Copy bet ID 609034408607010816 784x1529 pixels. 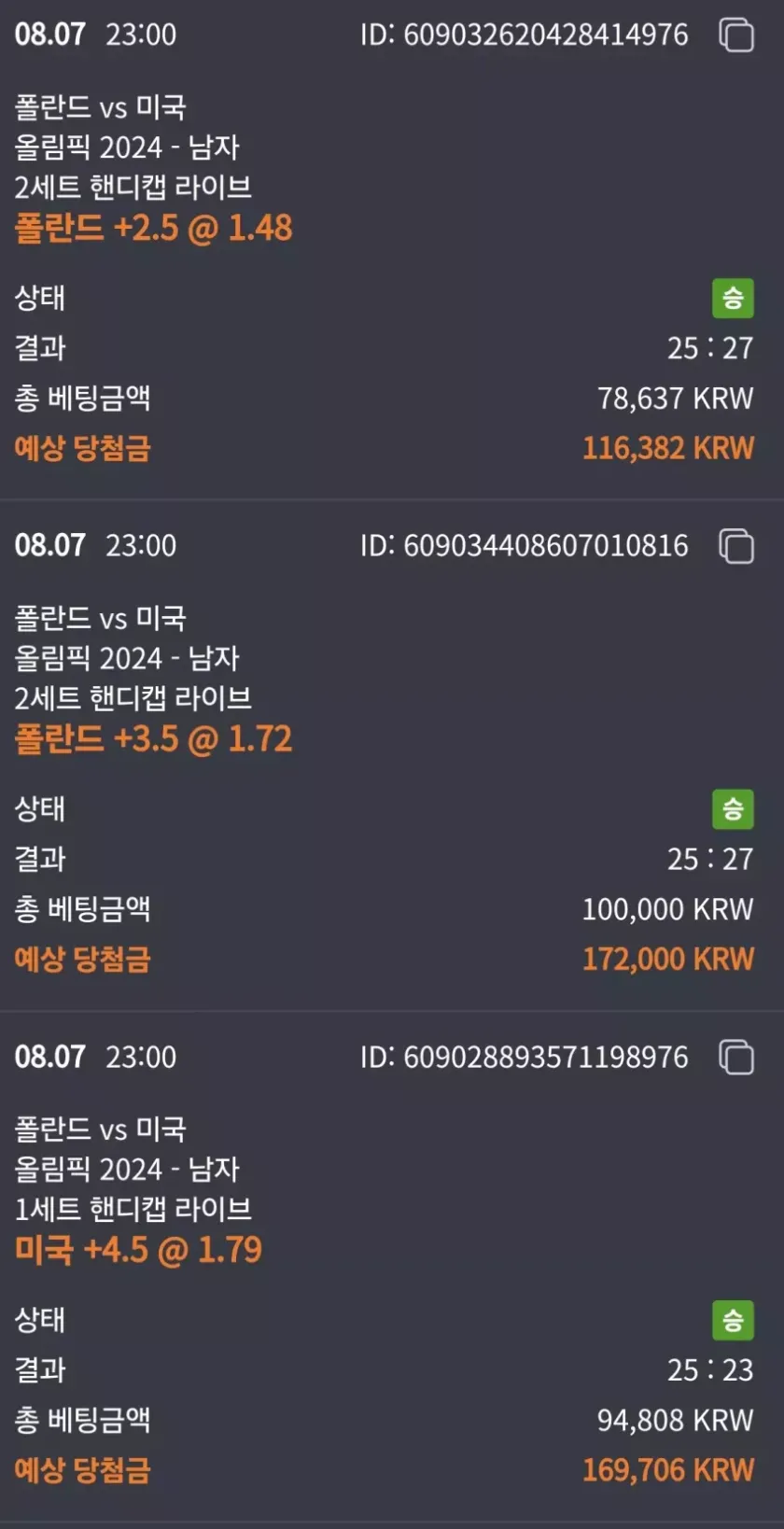click(x=735, y=546)
